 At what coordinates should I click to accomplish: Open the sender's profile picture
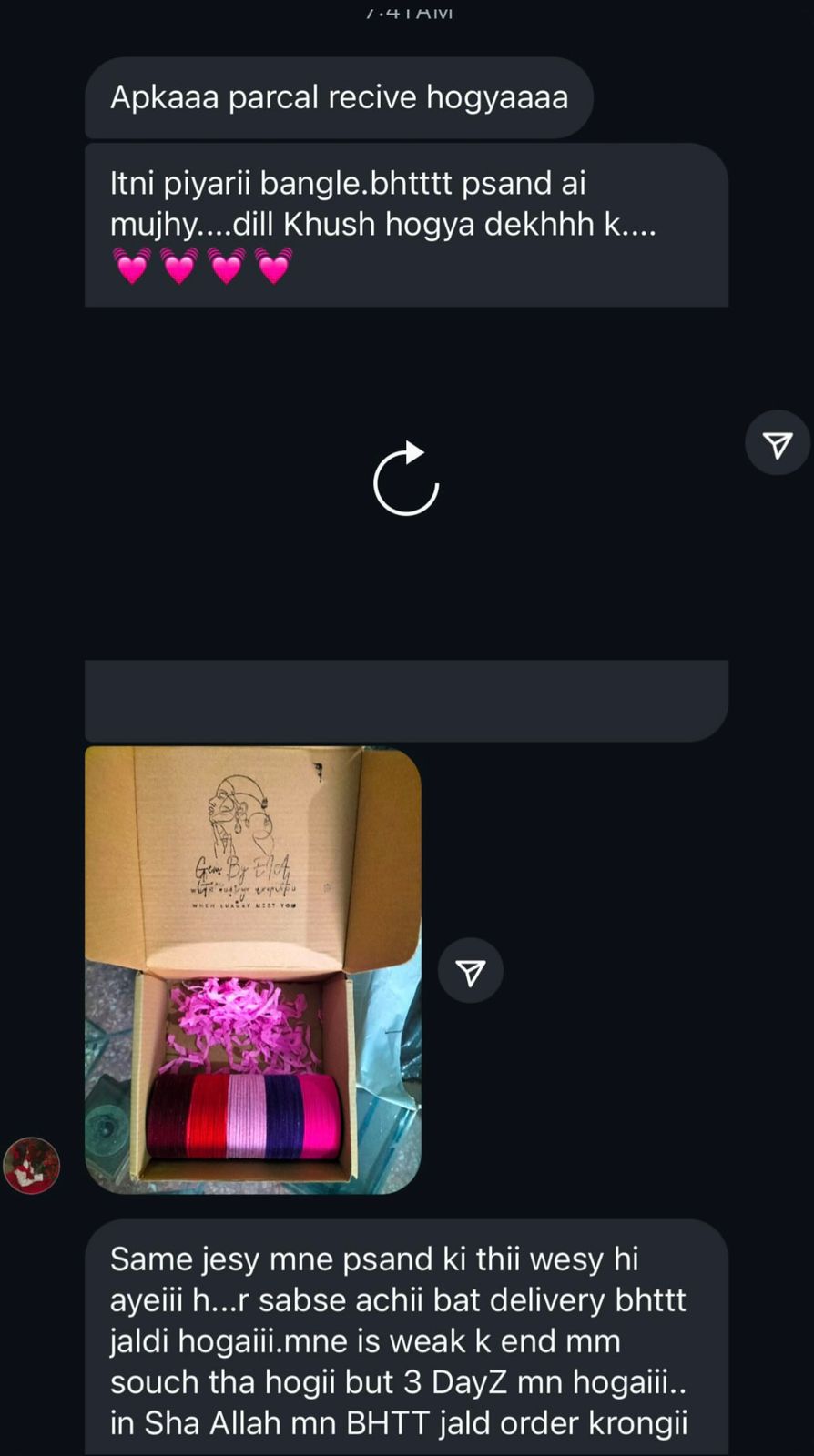32,1165
